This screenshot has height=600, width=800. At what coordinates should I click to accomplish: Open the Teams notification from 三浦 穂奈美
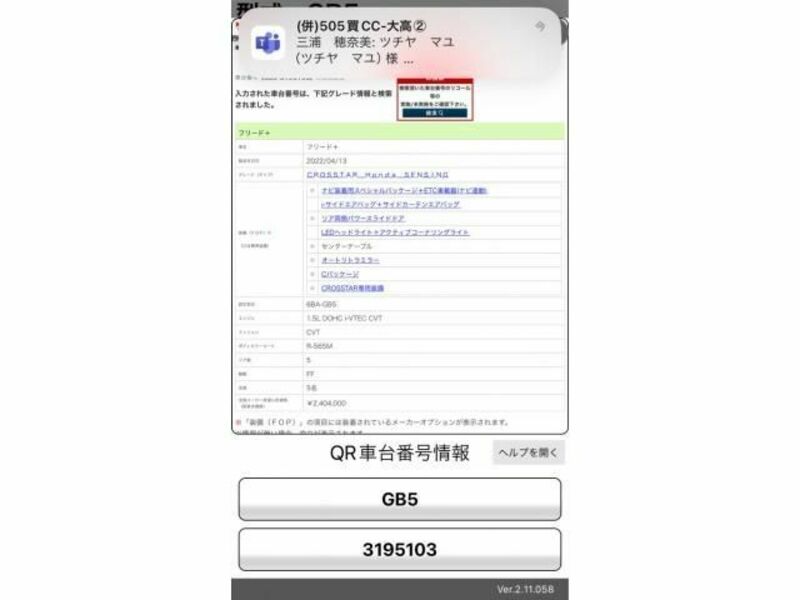(400, 43)
